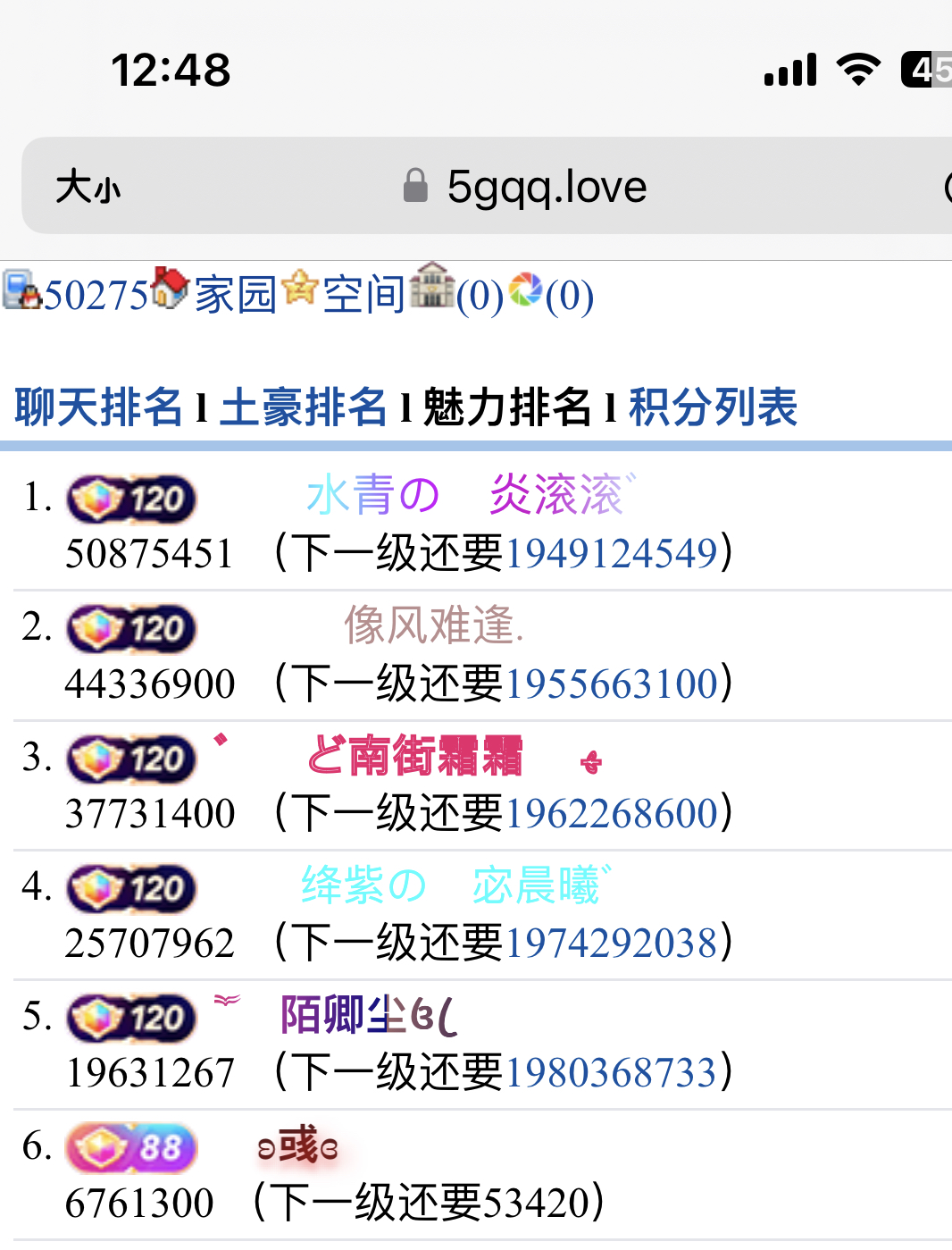The height and width of the screenshot is (1250, 952).
Task: View the sixth-ranked user 彧
Action: click(298, 1145)
